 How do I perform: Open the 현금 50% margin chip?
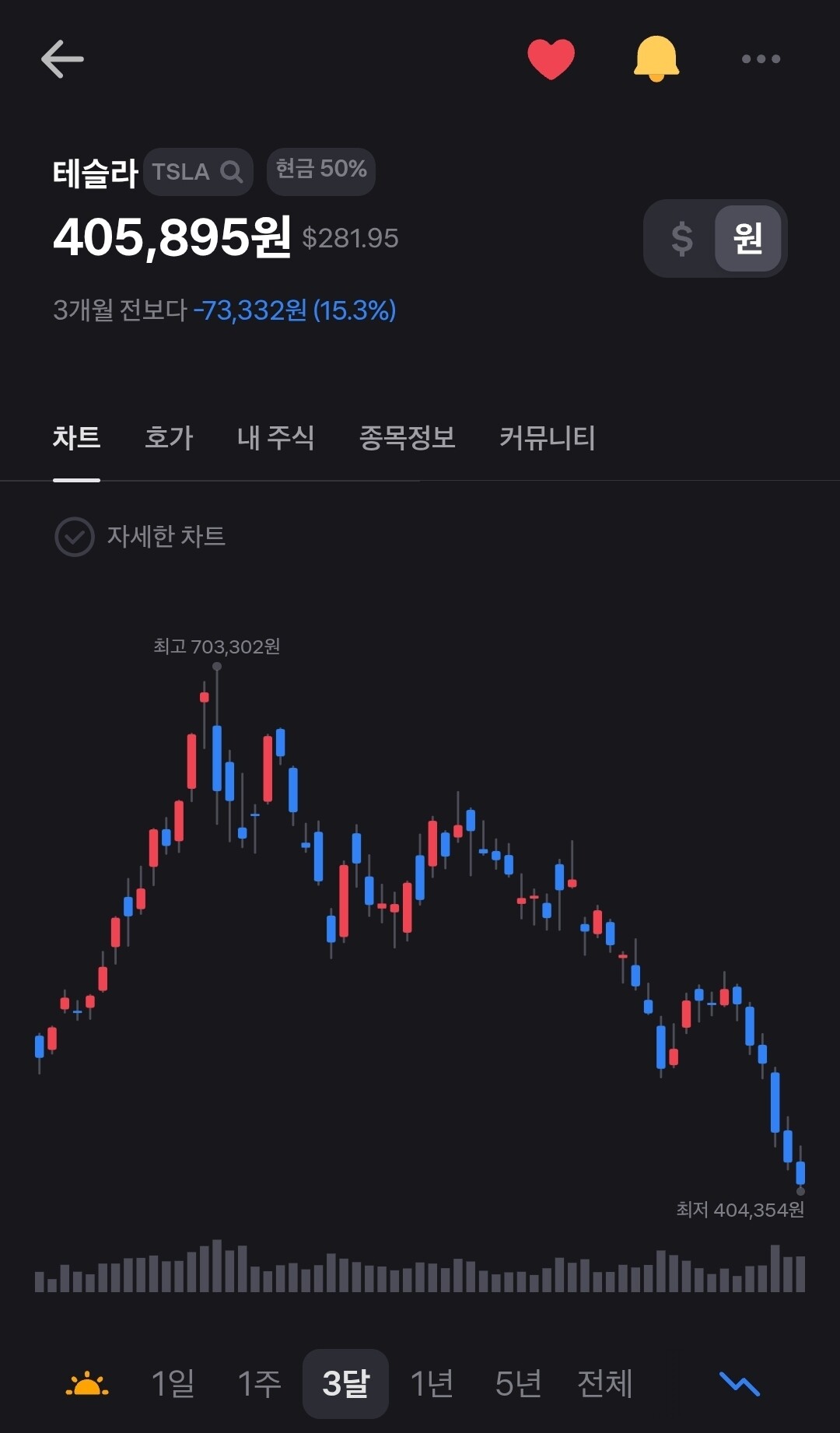pos(321,170)
